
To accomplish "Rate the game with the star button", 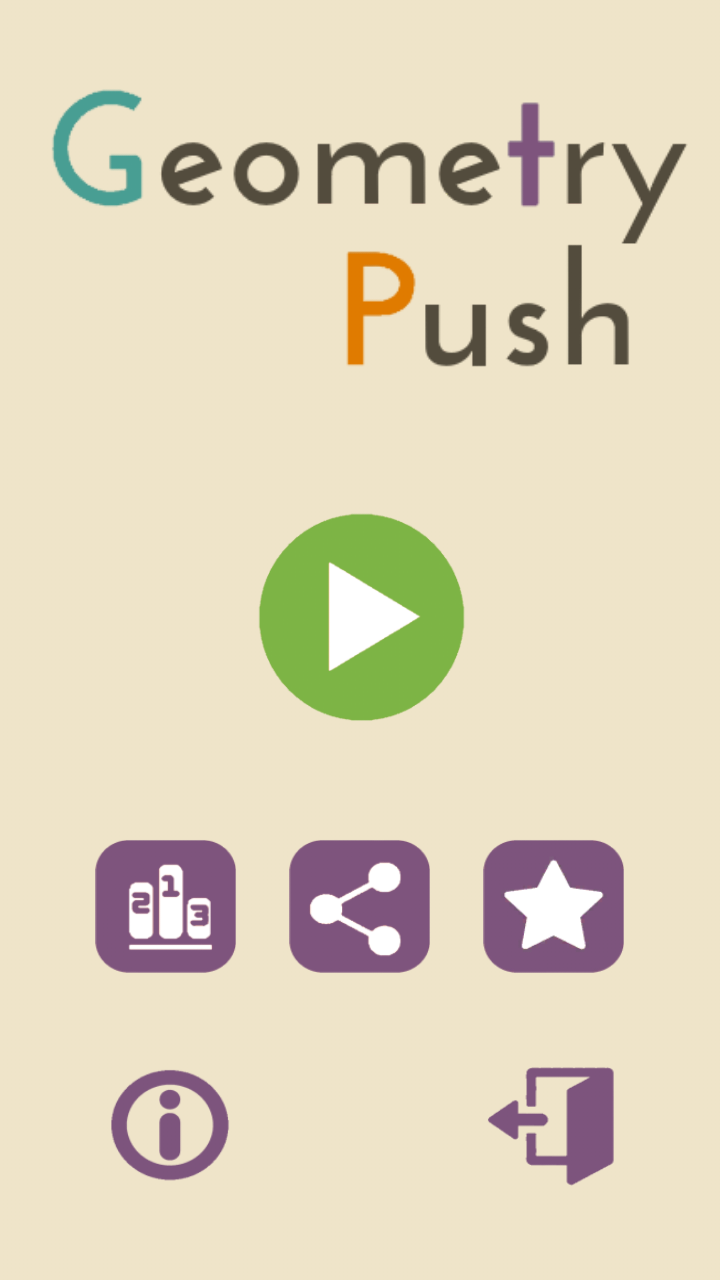I will coord(553,906).
